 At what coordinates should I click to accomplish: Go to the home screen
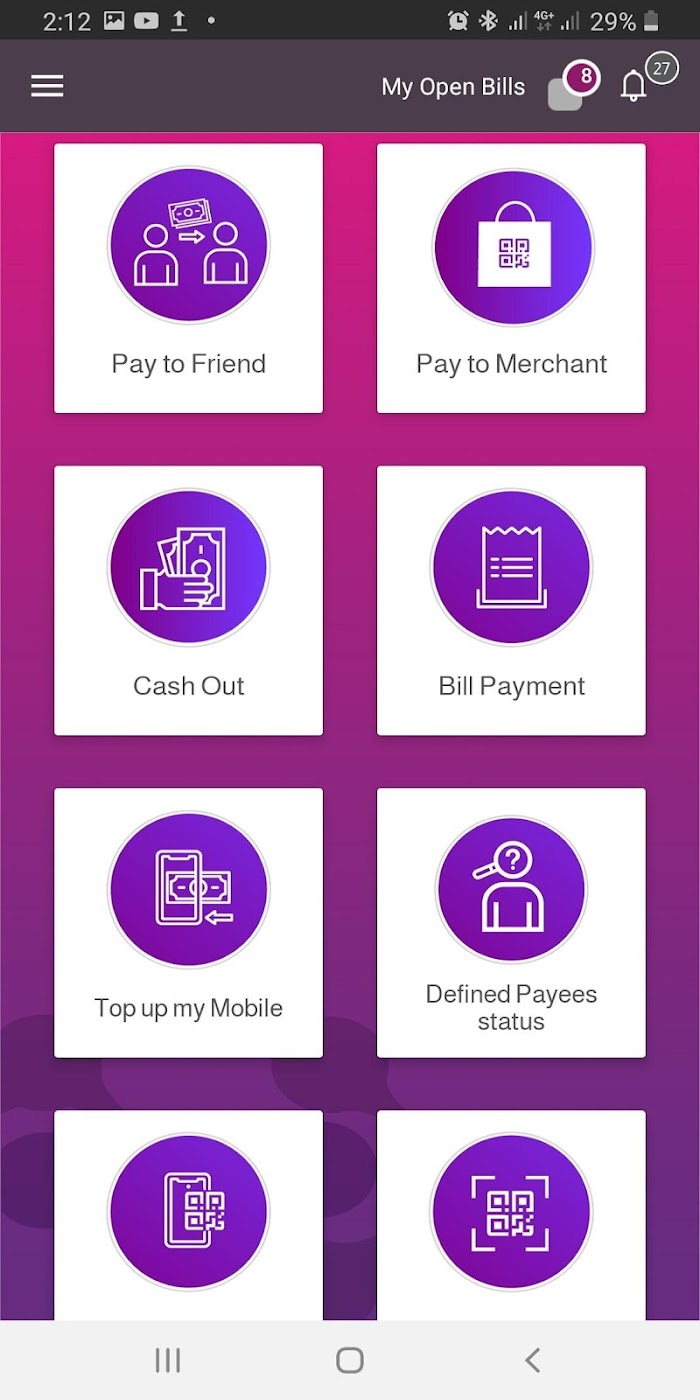point(350,1360)
